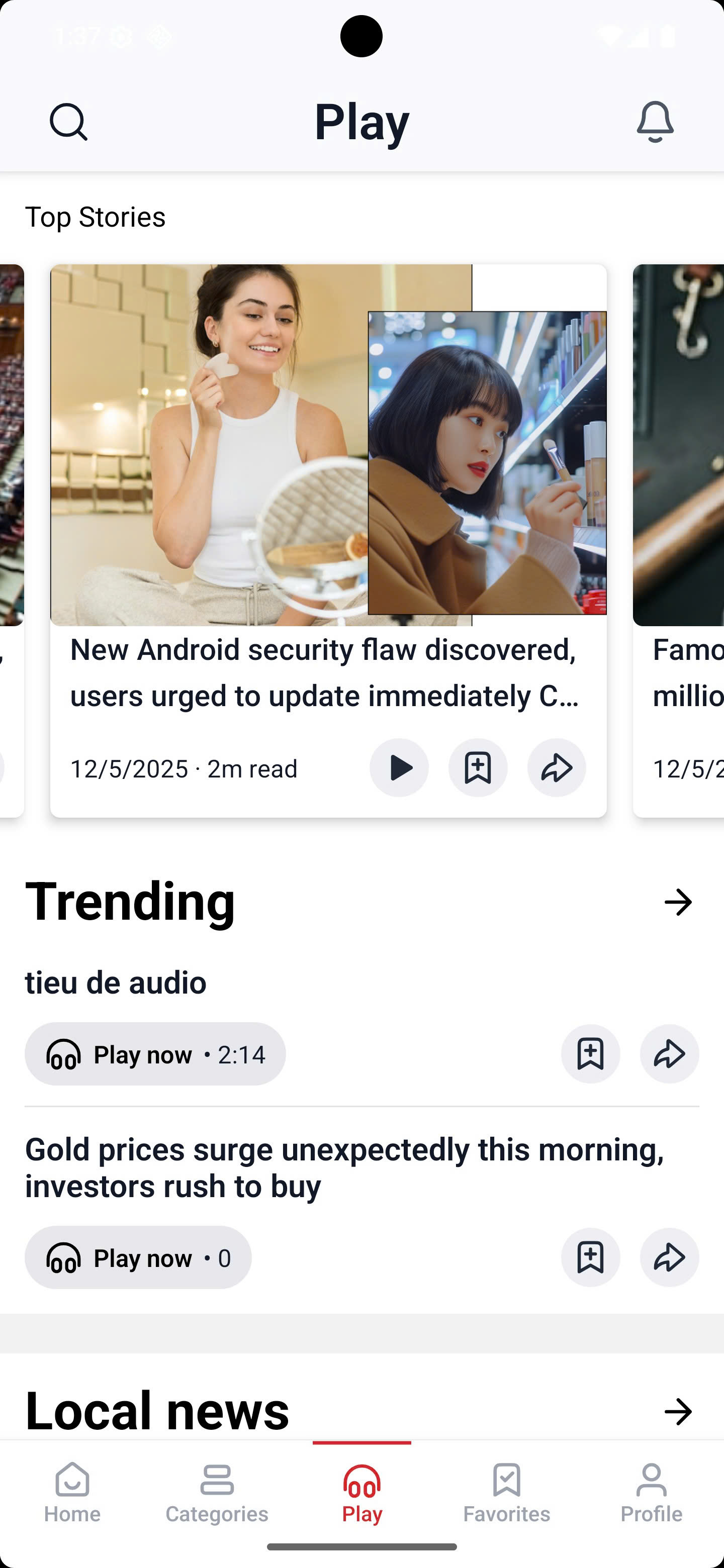724x1568 pixels.
Task: Switch to the Categories tab
Action: coord(217,1492)
